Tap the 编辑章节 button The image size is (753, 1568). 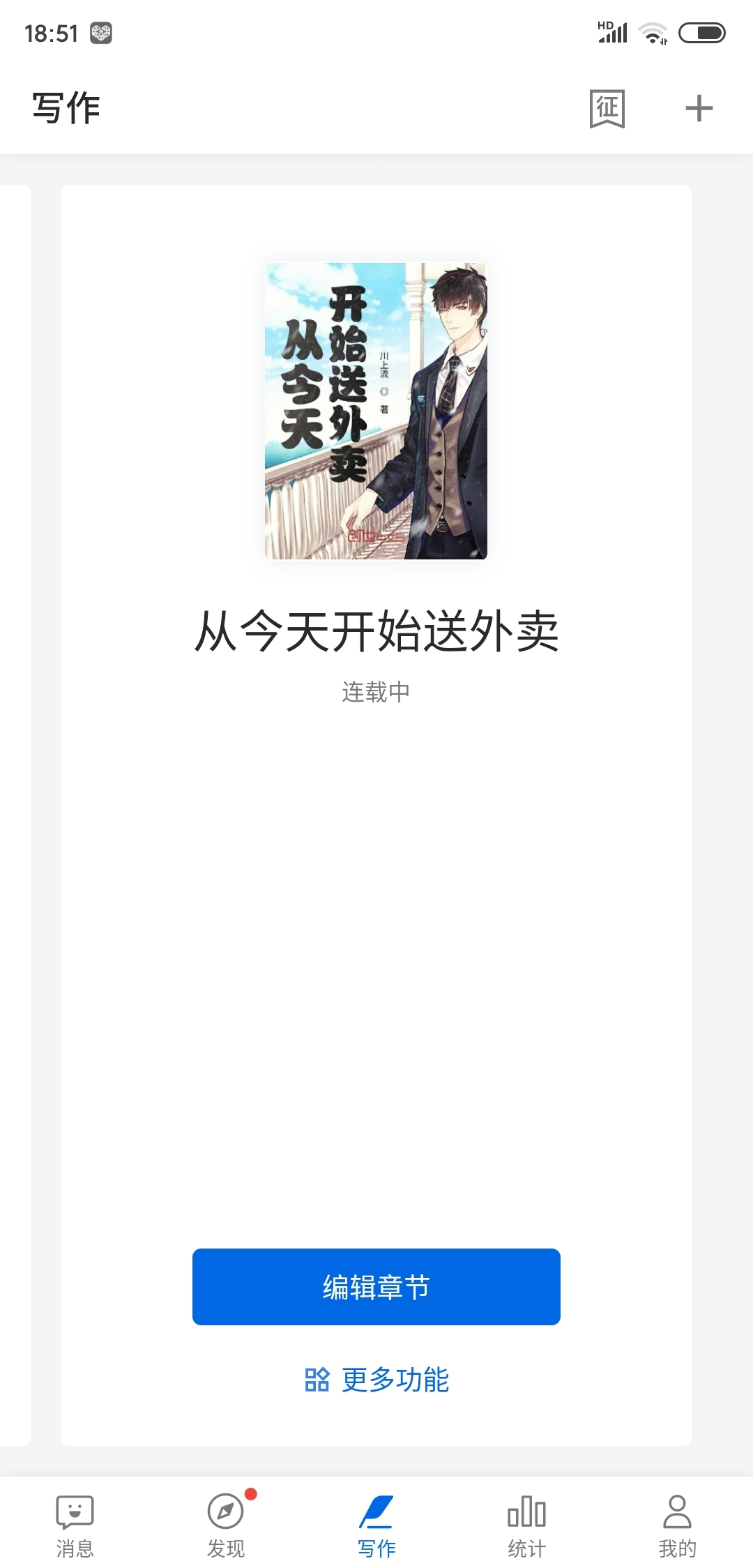pyautogui.click(x=376, y=1287)
